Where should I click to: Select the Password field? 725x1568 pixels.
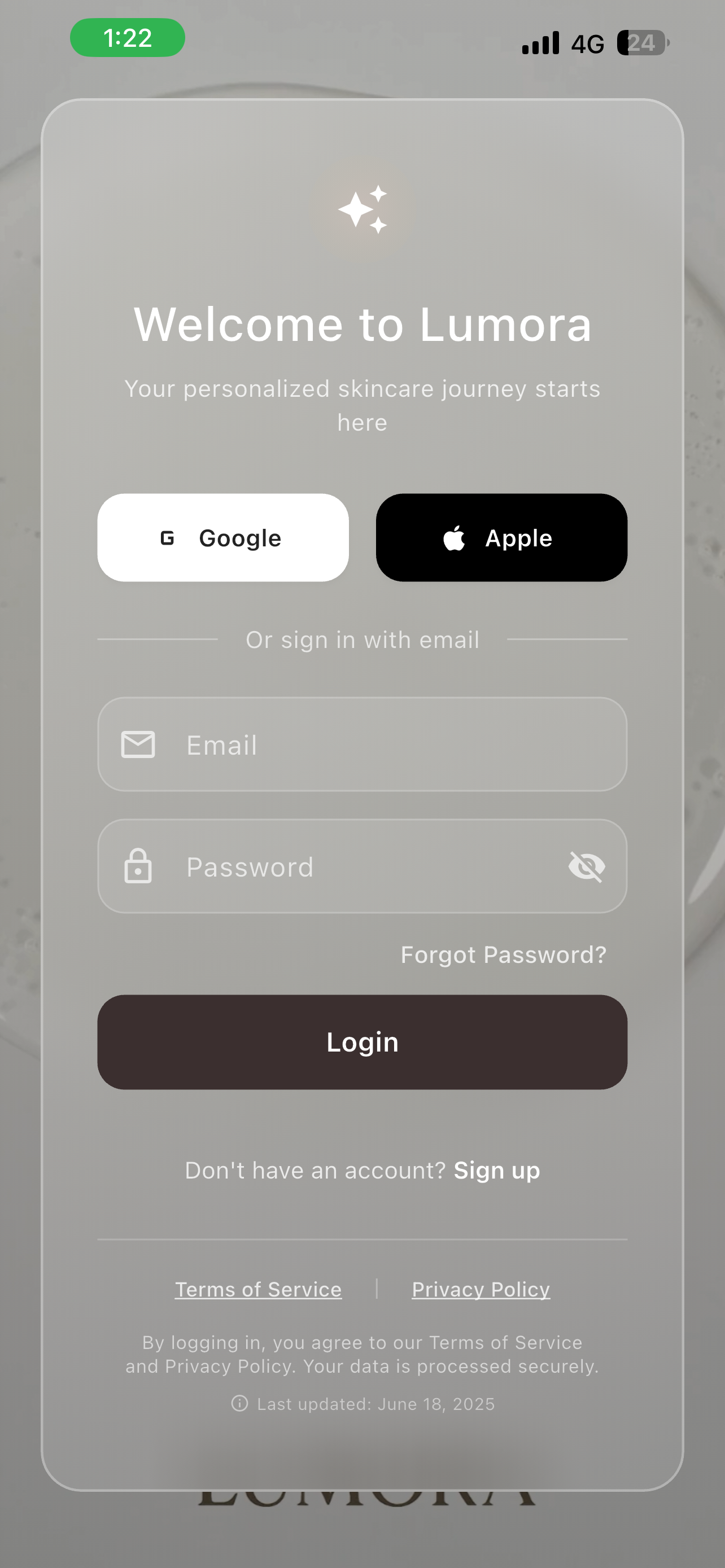[x=353, y=866]
